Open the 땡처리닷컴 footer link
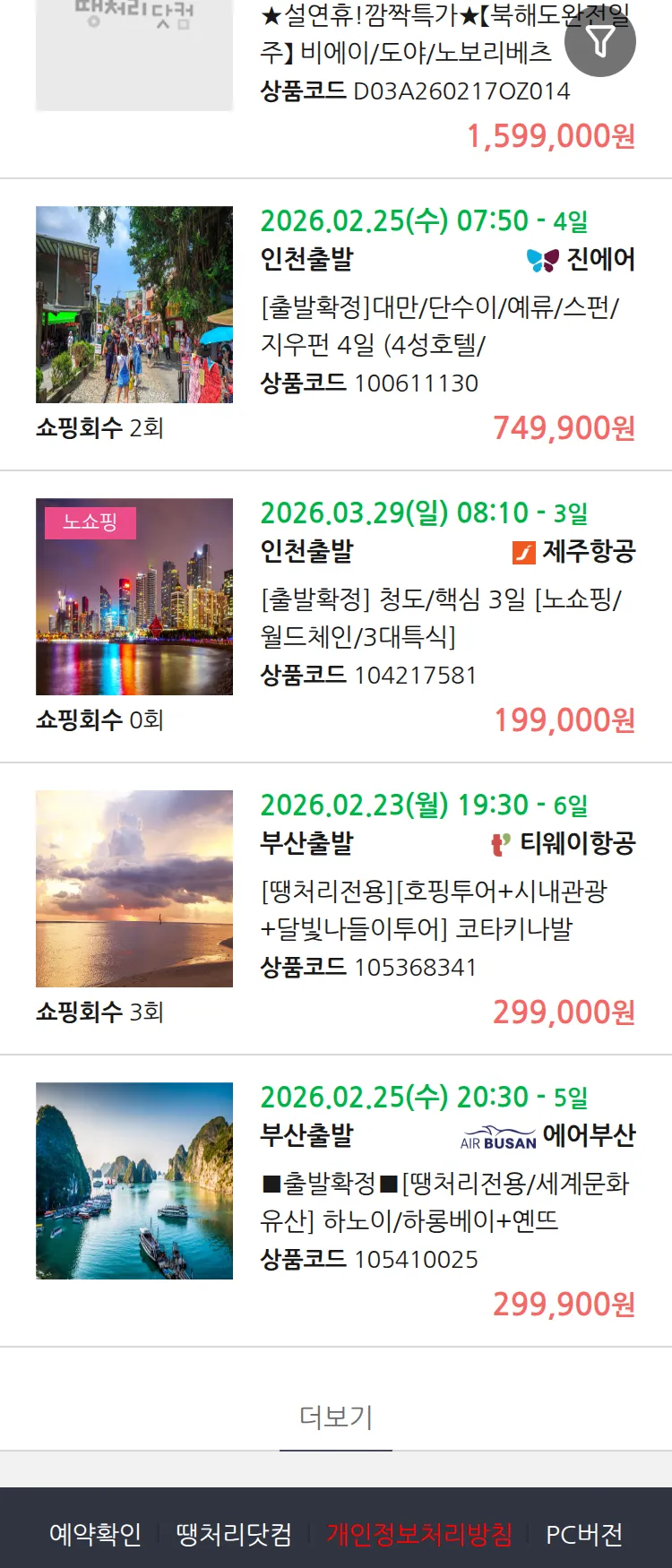Viewport: 672px width, 1568px height. coord(234,1534)
